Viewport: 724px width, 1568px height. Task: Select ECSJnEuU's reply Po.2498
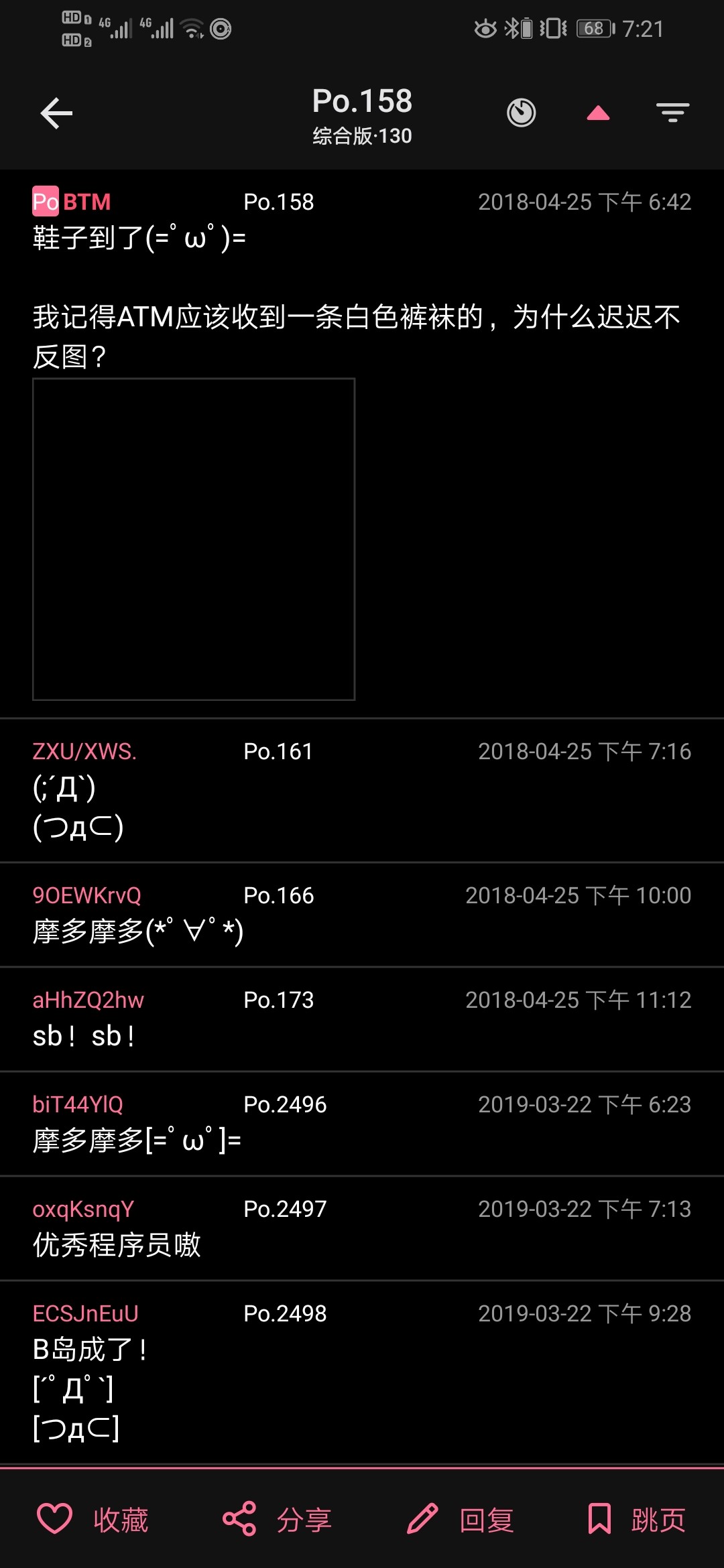(362, 1370)
